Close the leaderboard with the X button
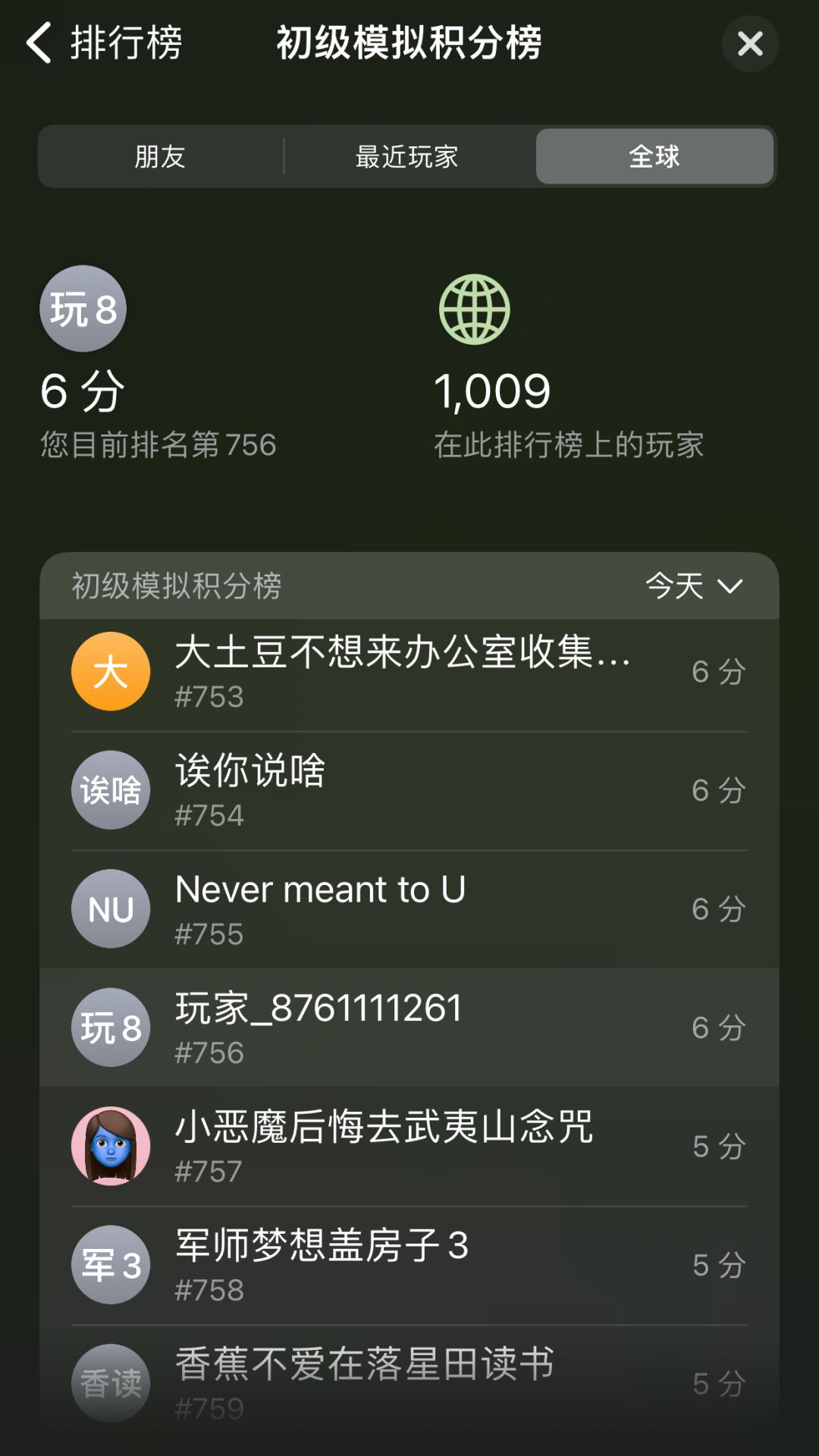The image size is (819, 1456). (750, 44)
